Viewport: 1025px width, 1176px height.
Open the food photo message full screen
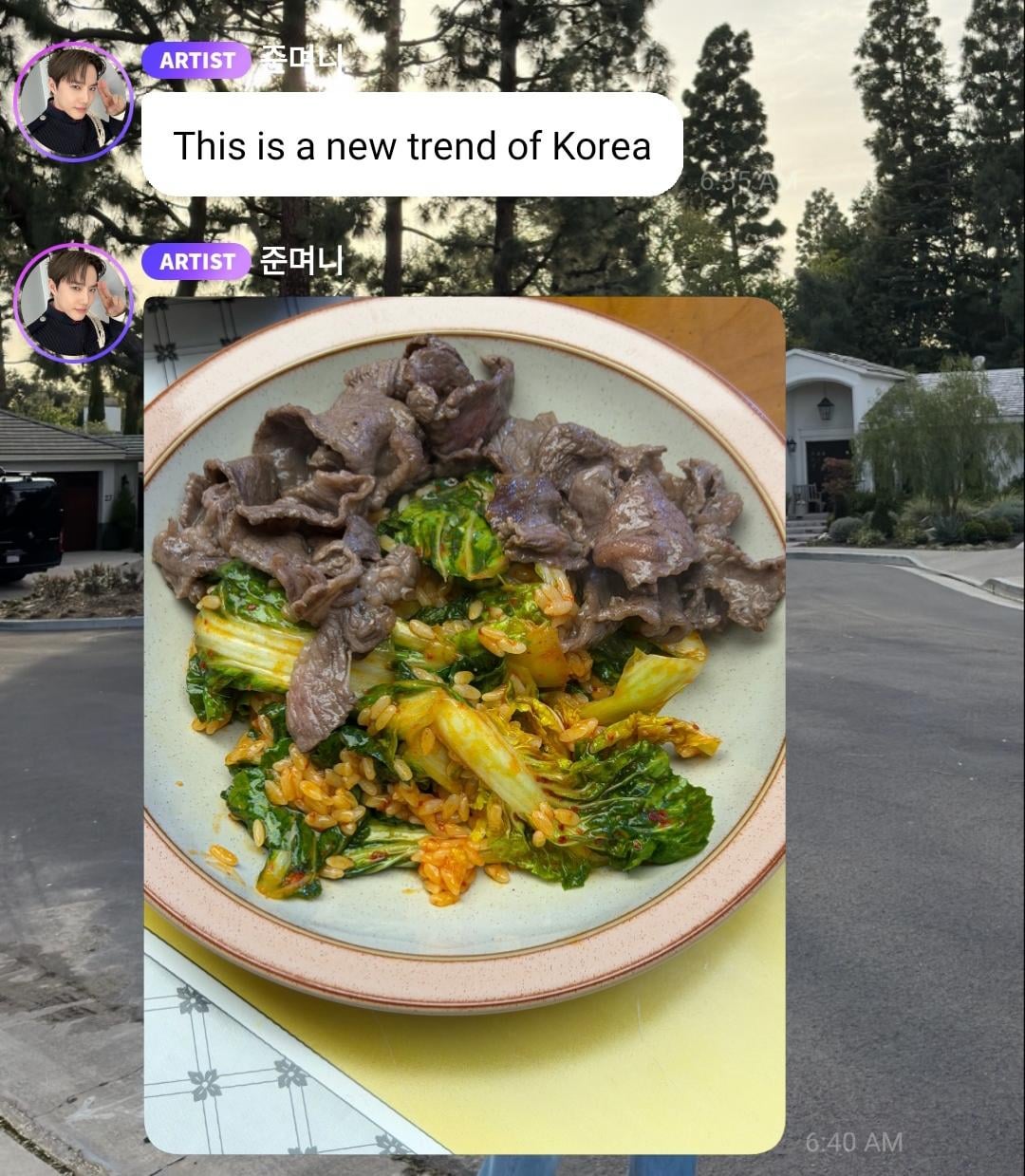tap(464, 724)
